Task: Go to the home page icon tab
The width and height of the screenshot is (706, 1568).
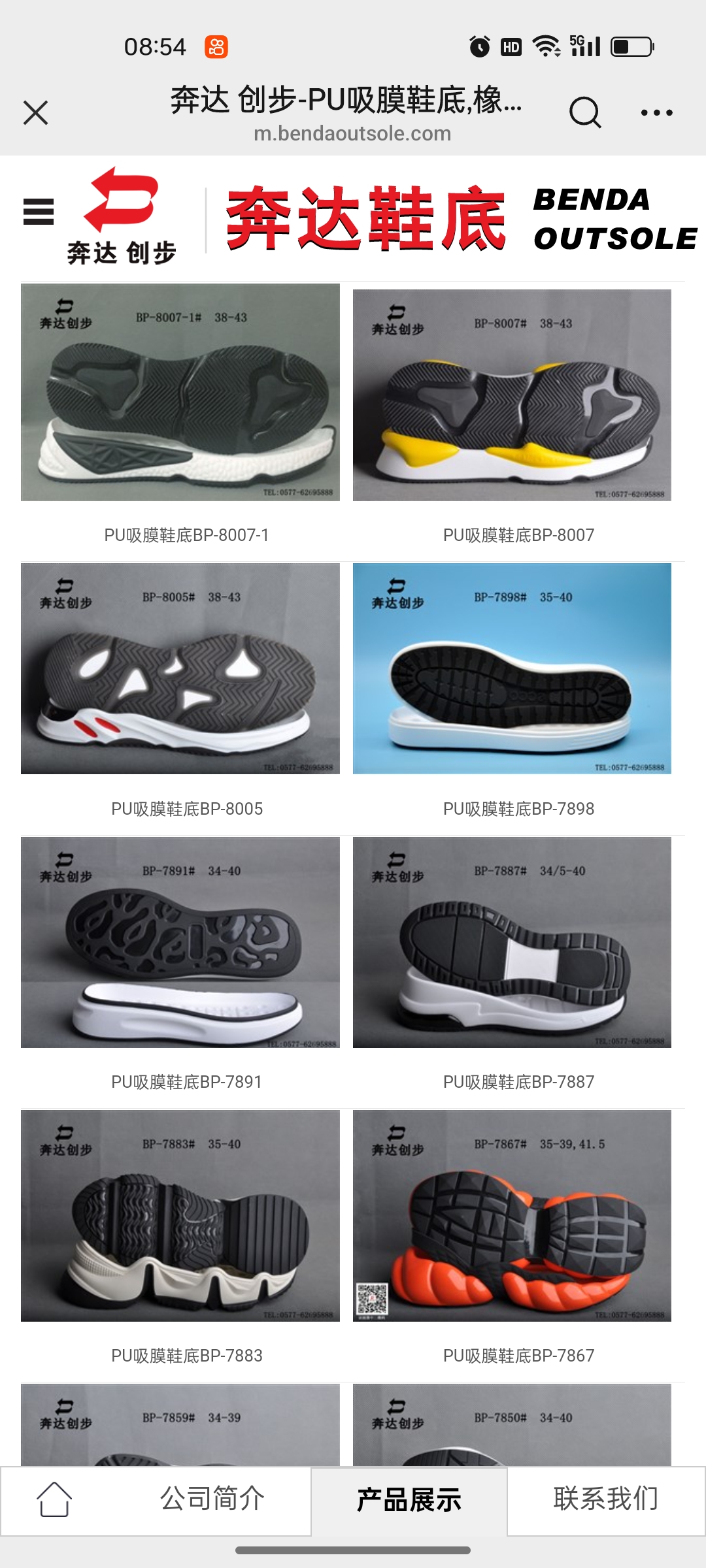Action: [x=54, y=1499]
